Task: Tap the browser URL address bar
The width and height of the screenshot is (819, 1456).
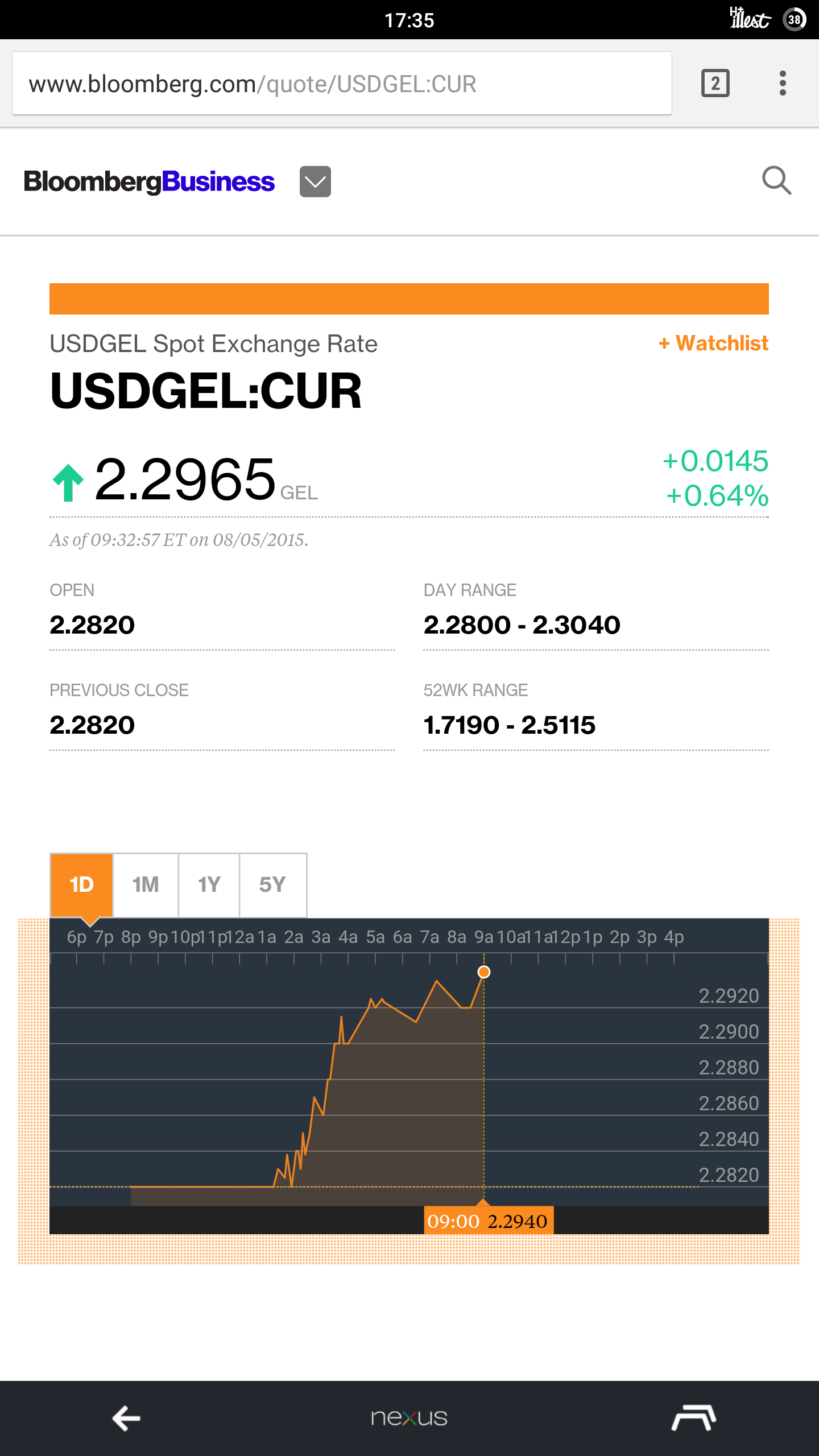Action: point(341,84)
